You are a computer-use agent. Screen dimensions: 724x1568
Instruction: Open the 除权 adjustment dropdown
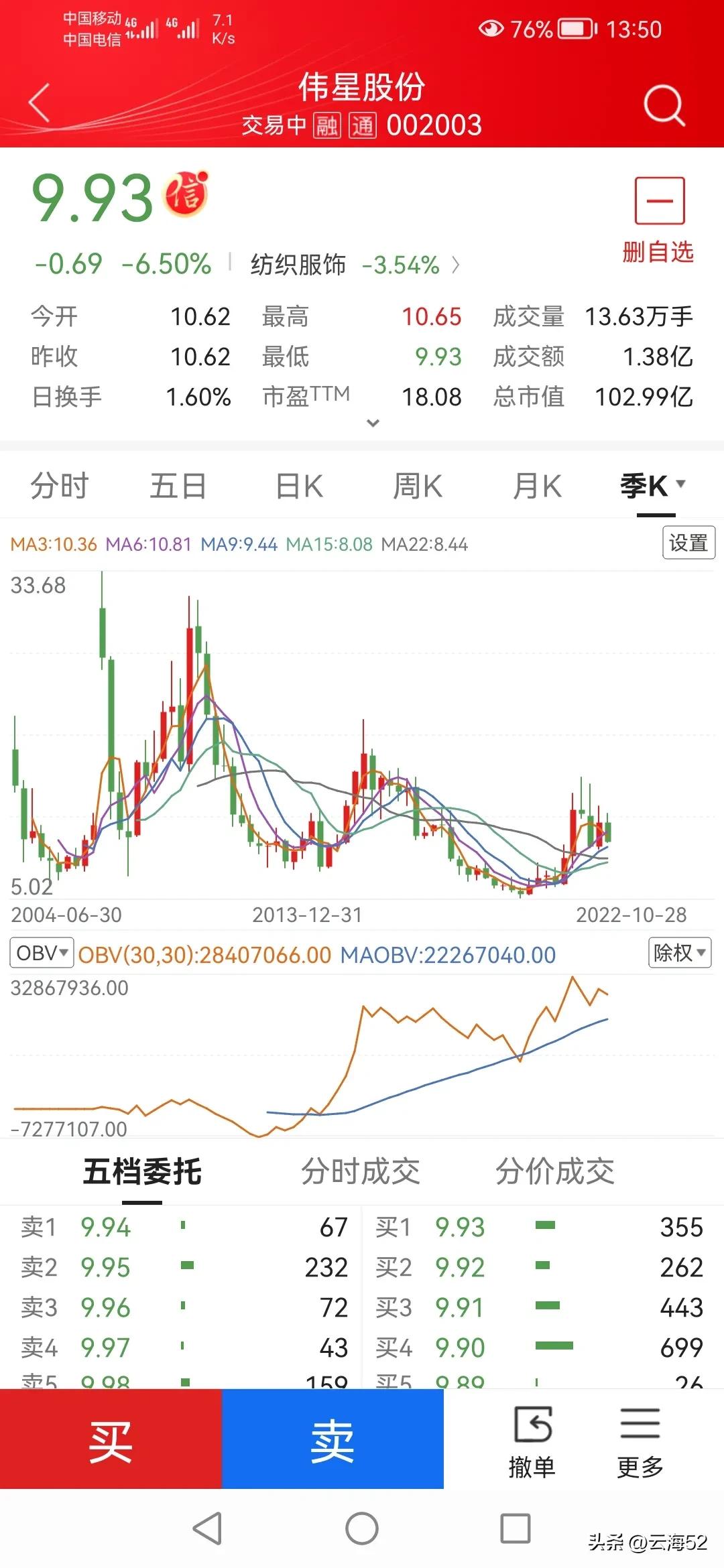pos(680,952)
